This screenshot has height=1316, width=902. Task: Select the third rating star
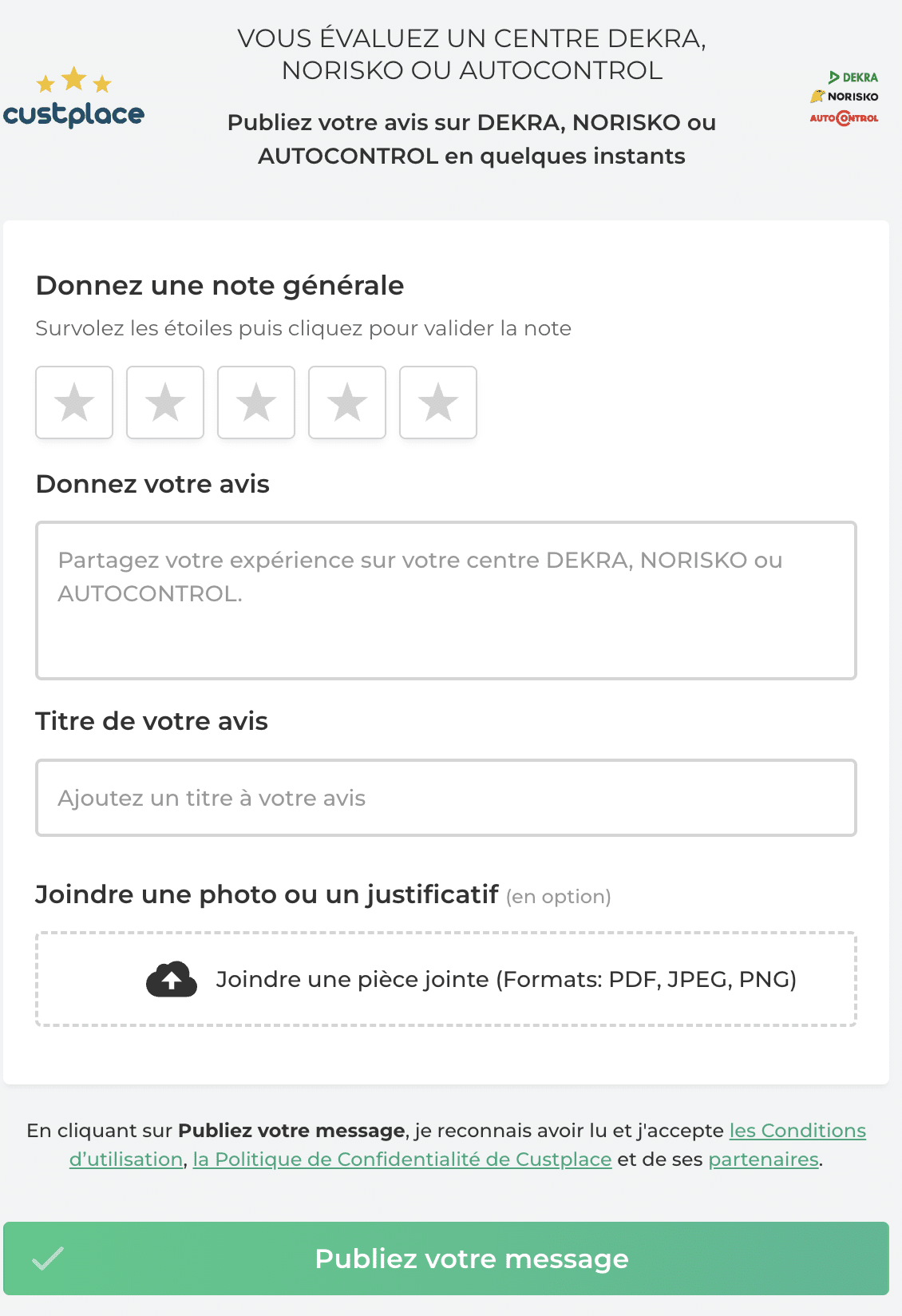[256, 402]
